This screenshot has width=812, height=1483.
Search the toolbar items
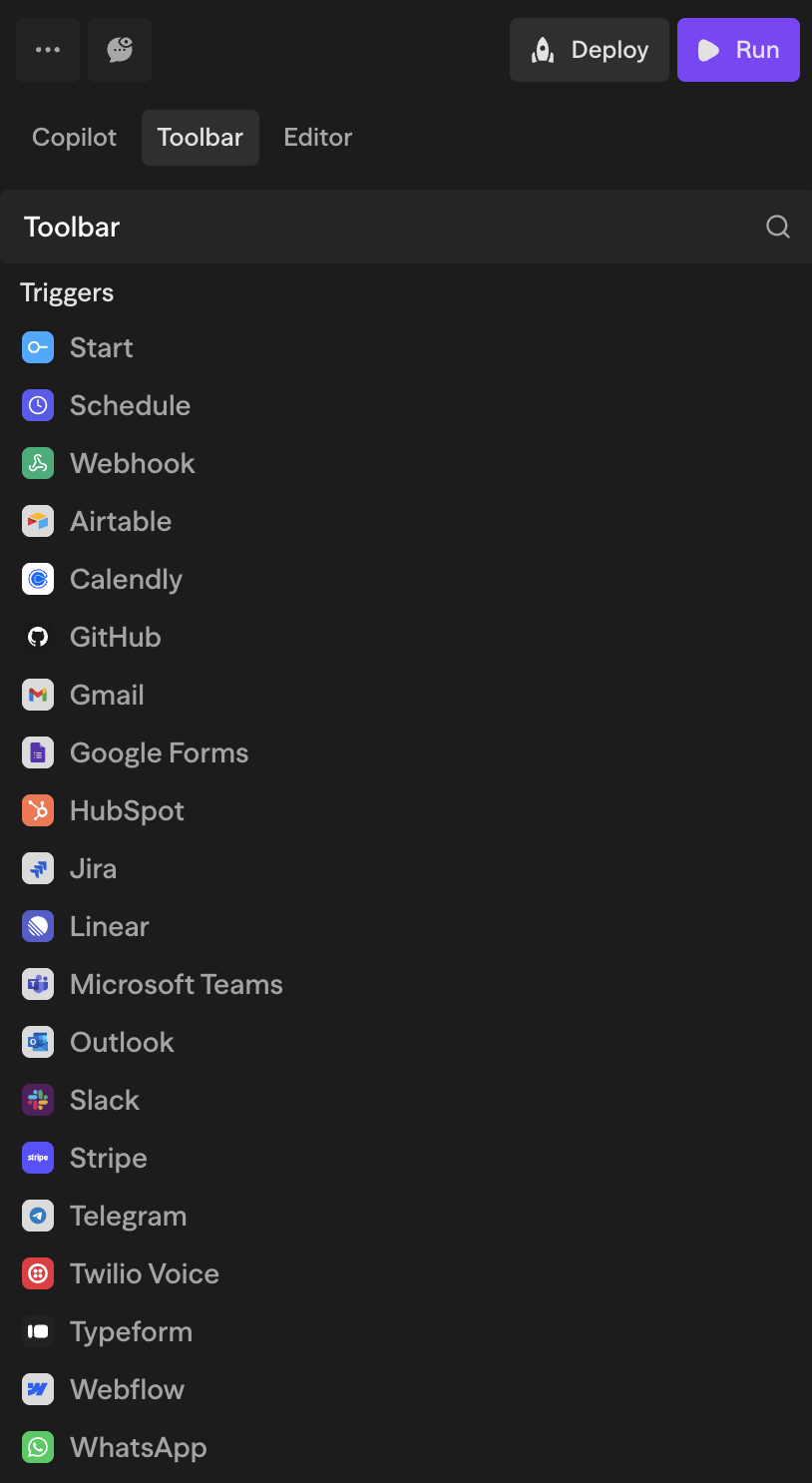pyautogui.click(x=777, y=228)
